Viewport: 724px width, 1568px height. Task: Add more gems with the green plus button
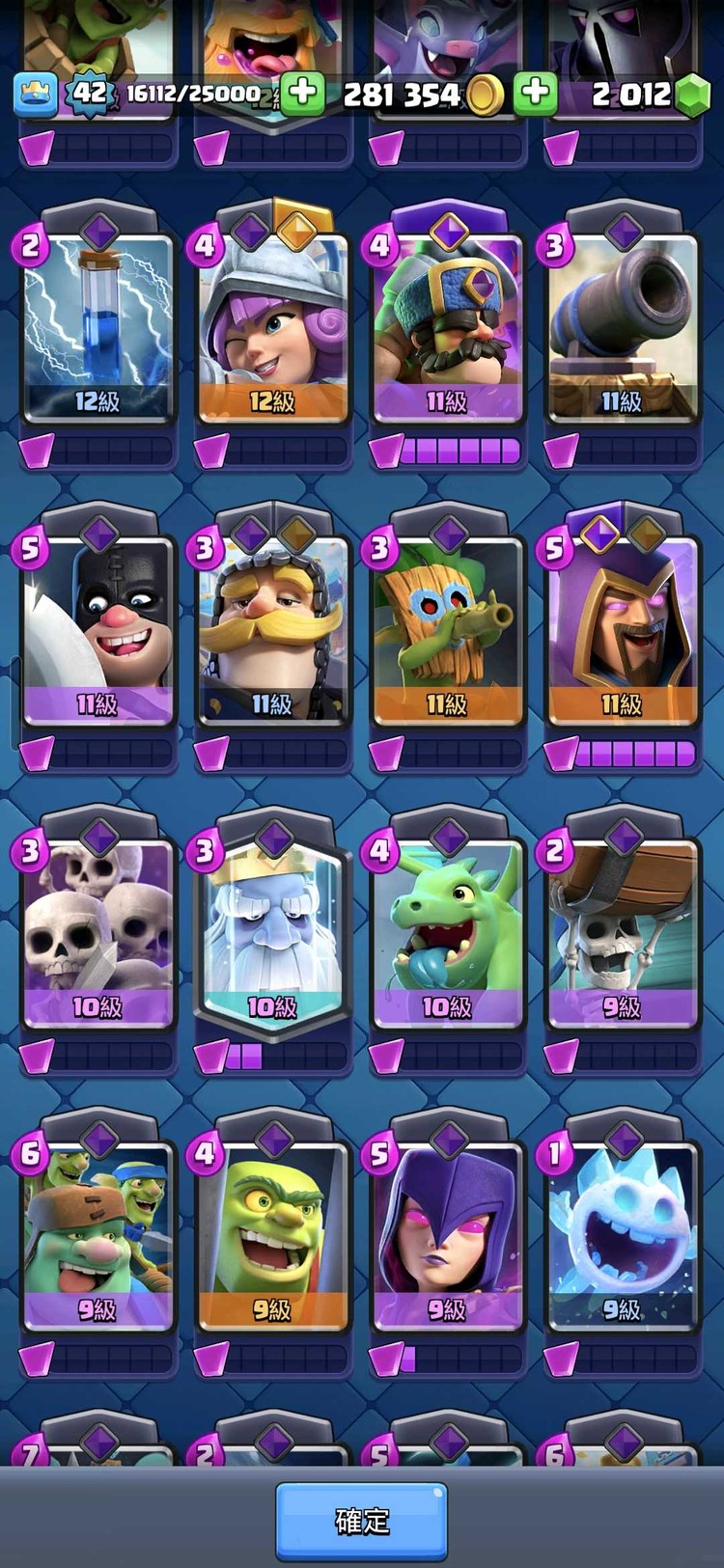point(536,94)
